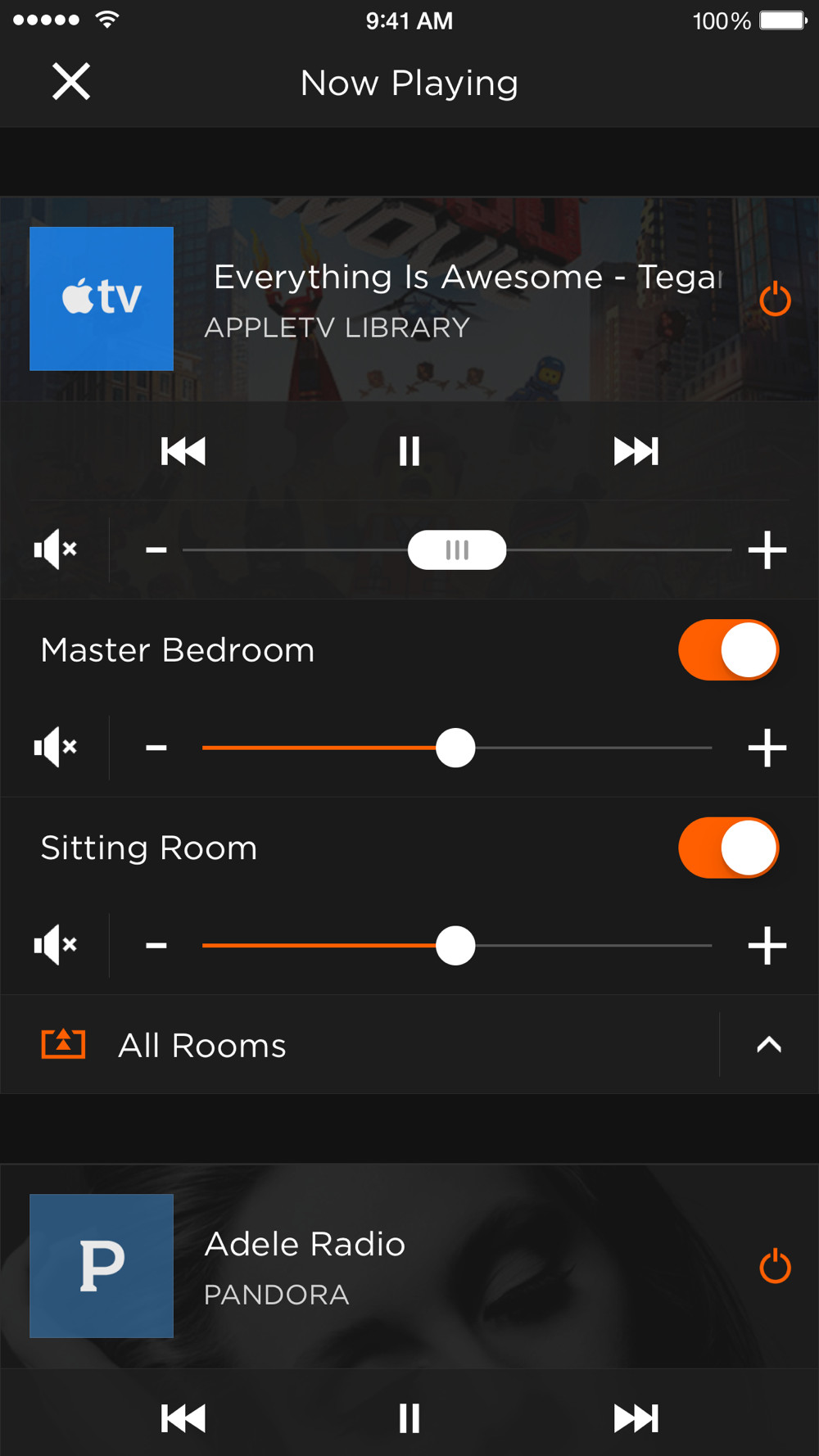
Task: Pause Everything Is Awesome playback
Action: click(409, 451)
